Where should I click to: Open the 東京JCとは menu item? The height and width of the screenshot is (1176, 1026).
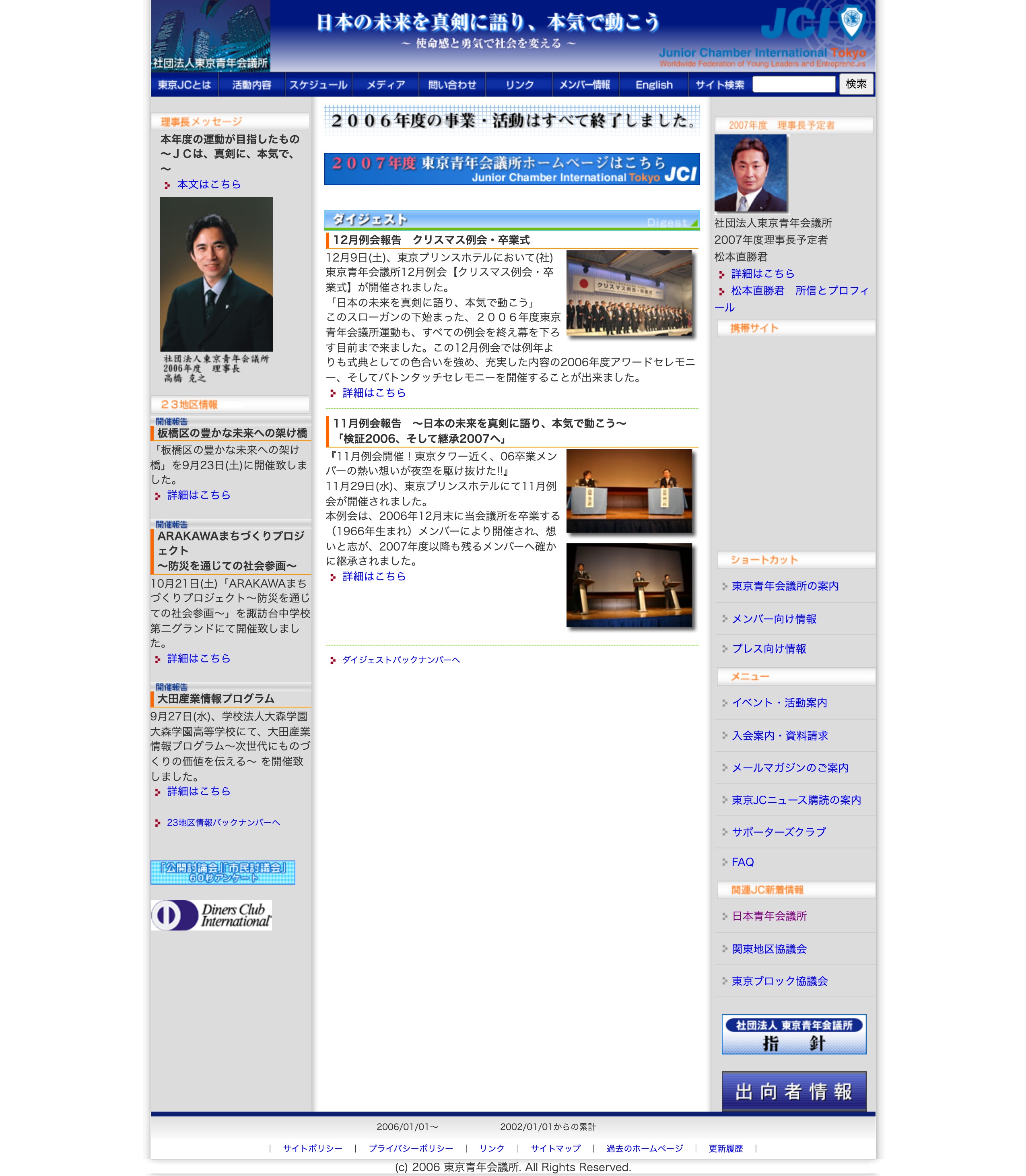(x=184, y=85)
